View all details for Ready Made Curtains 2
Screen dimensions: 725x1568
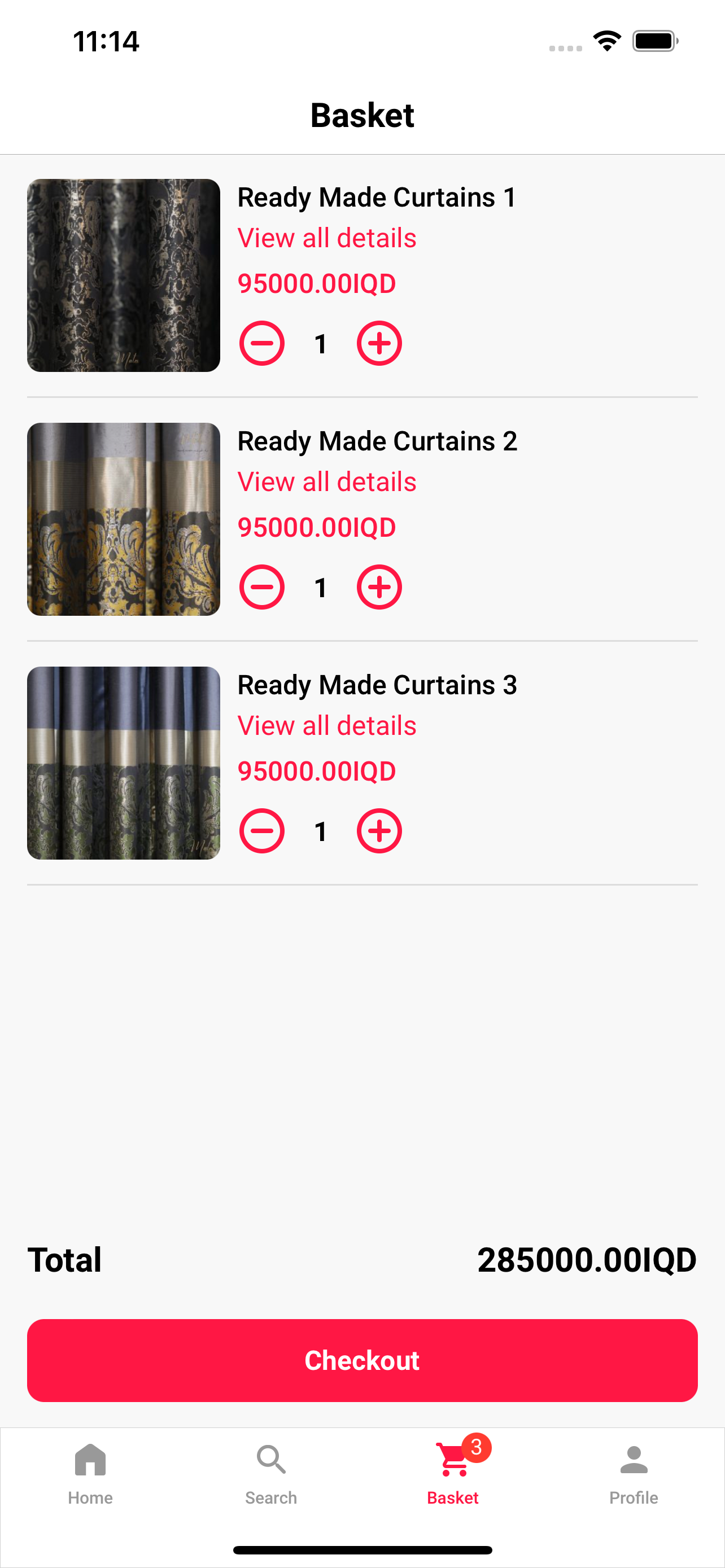click(326, 481)
